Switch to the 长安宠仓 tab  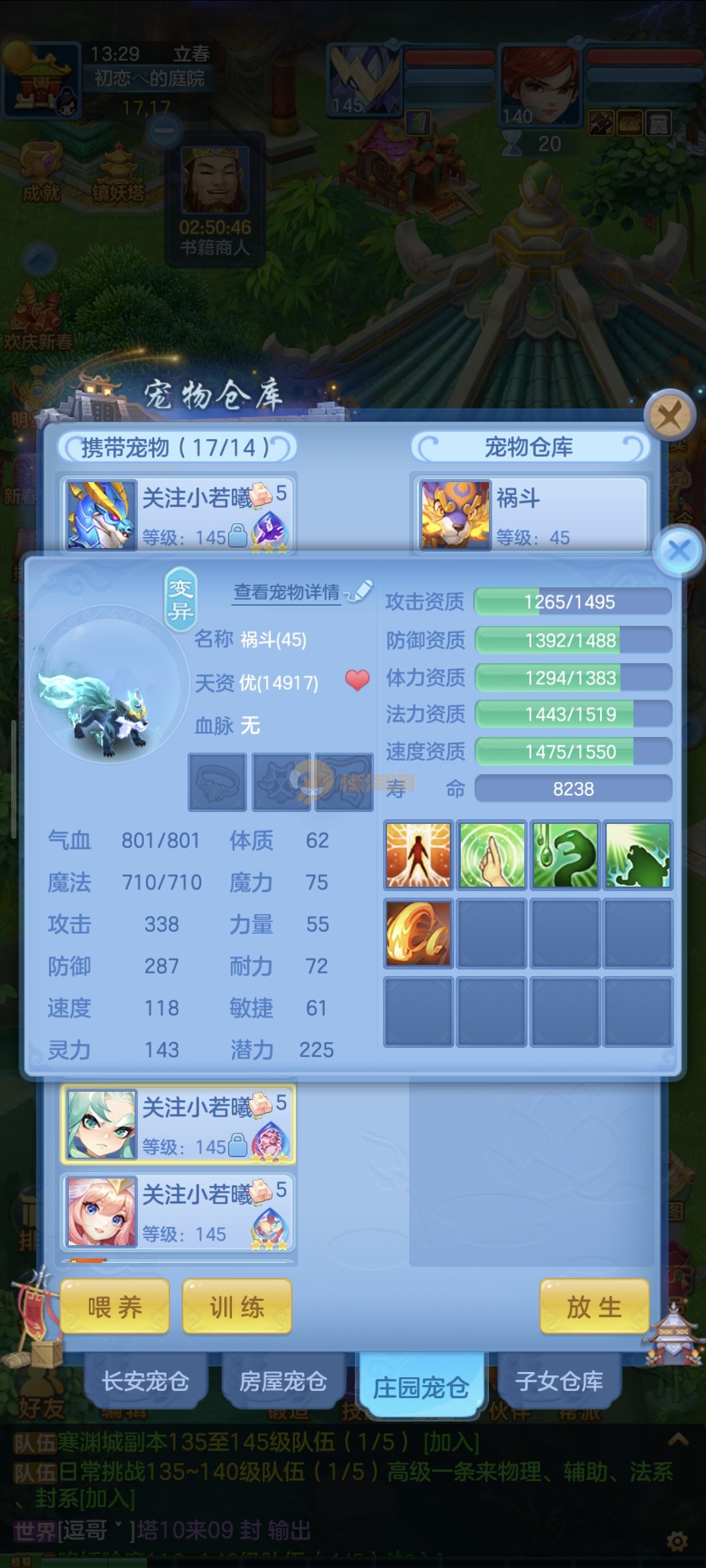pos(145,1382)
